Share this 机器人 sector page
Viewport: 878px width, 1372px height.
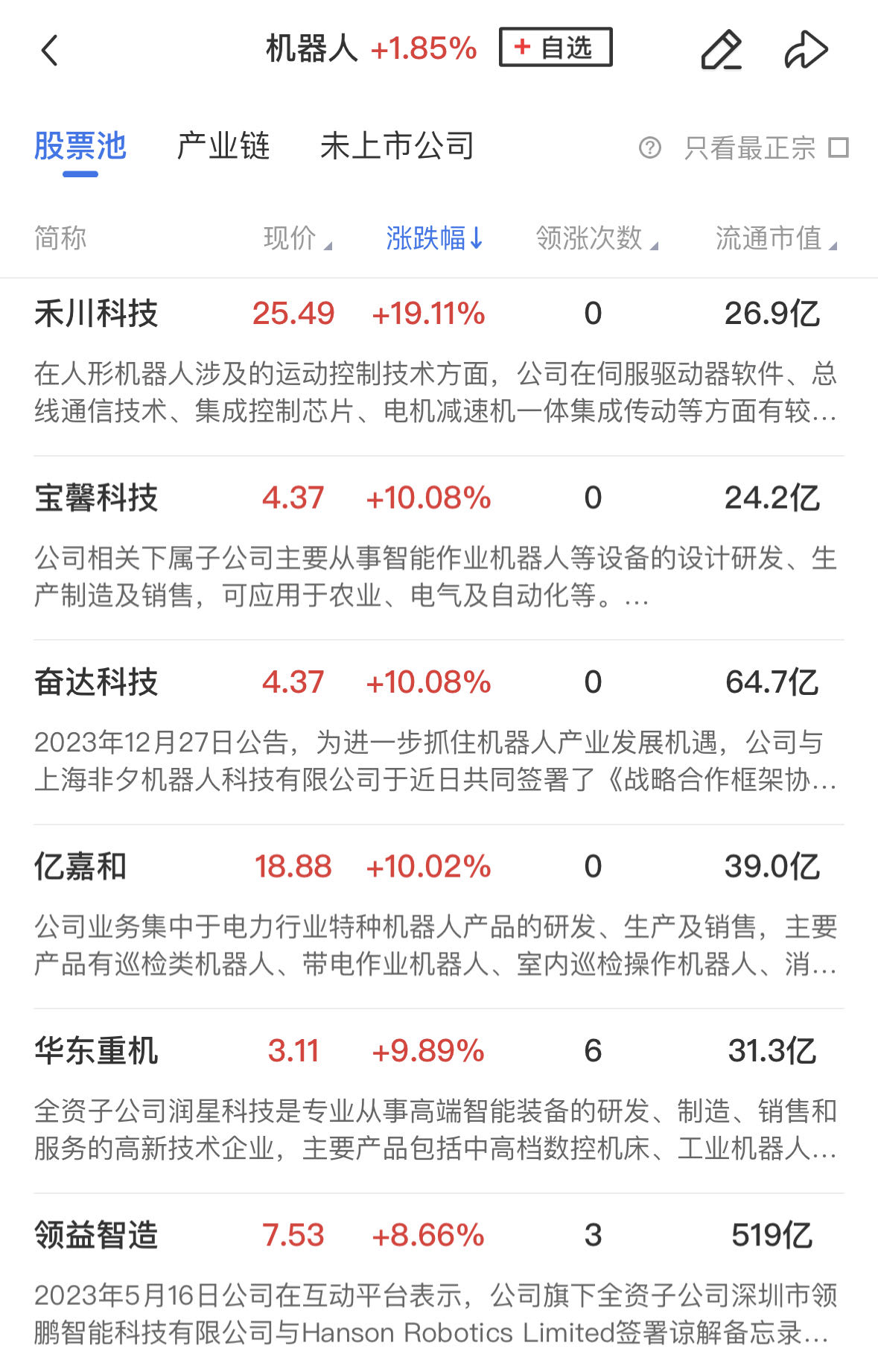pos(806,51)
